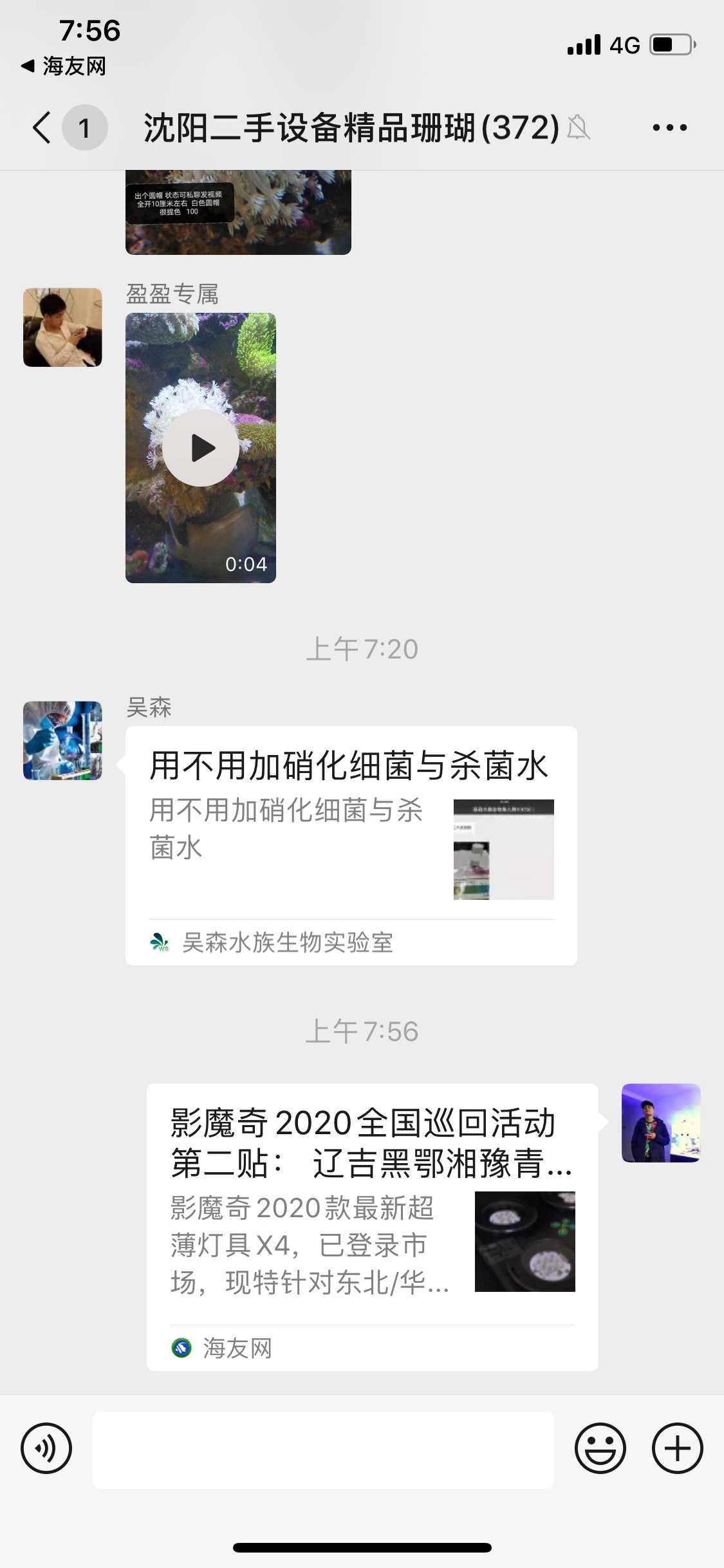
Task: Play the 0:04 video from 盈盈专属
Action: tap(201, 448)
